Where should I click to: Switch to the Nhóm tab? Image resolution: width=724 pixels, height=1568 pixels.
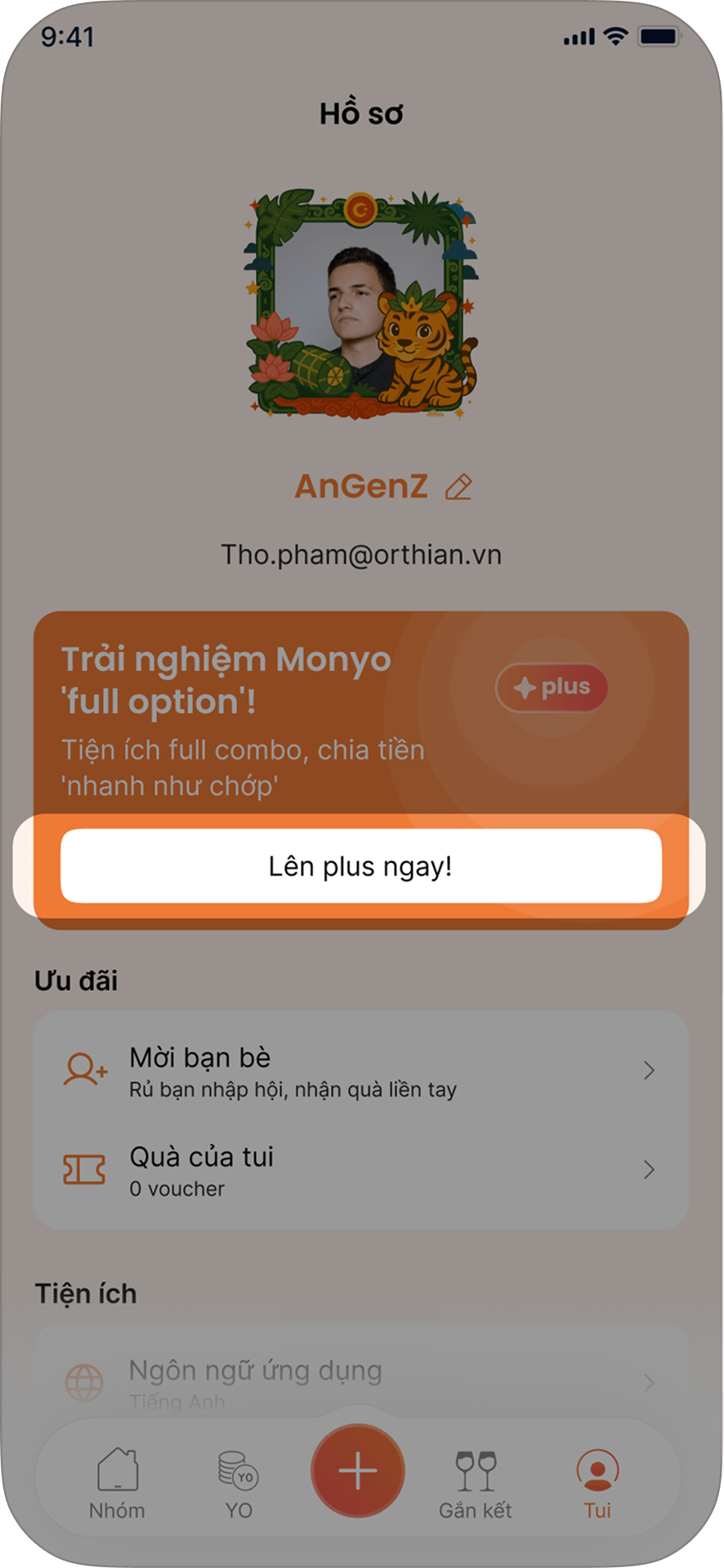coord(117,1483)
